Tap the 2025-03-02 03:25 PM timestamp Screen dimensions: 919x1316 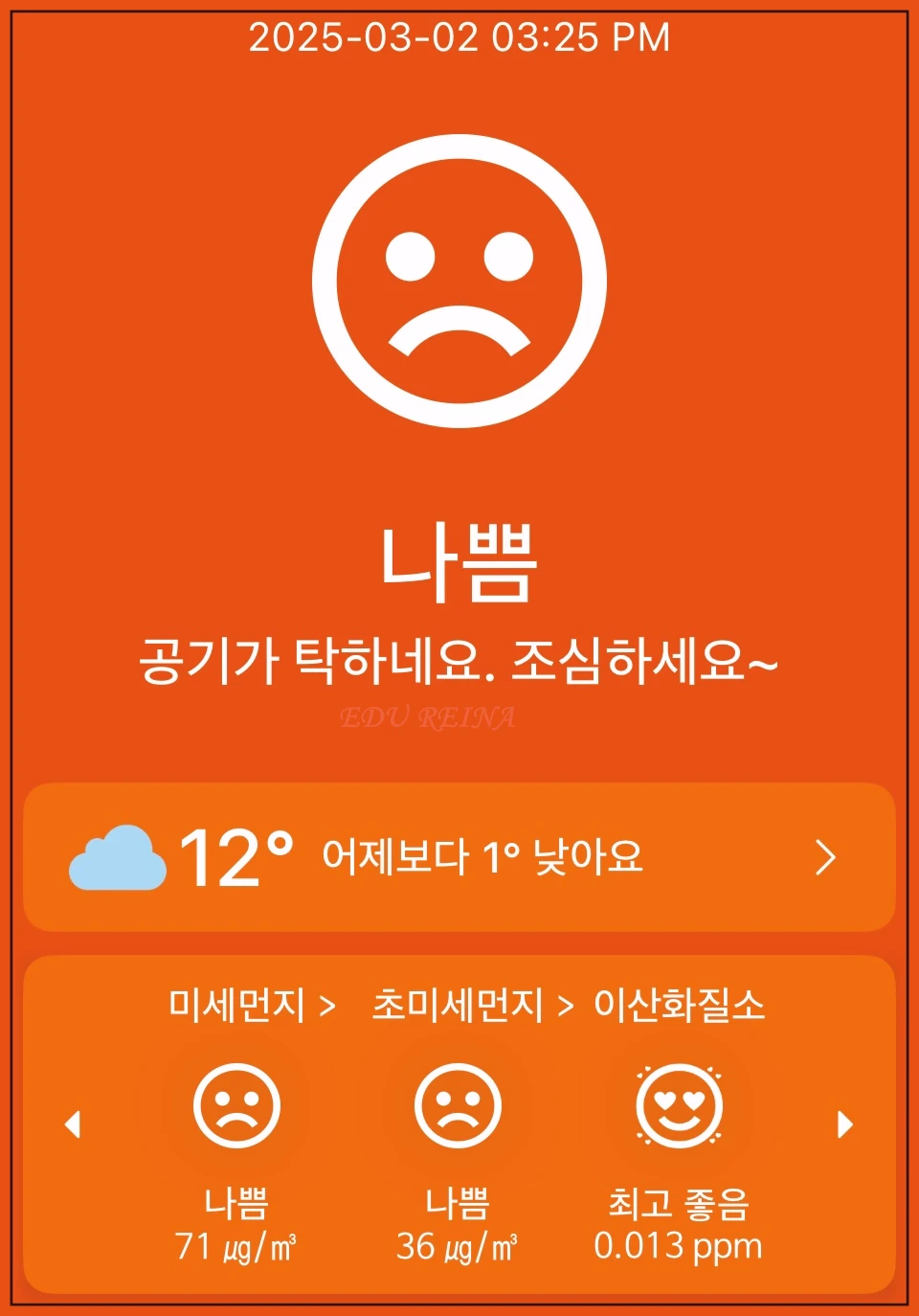[459, 38]
